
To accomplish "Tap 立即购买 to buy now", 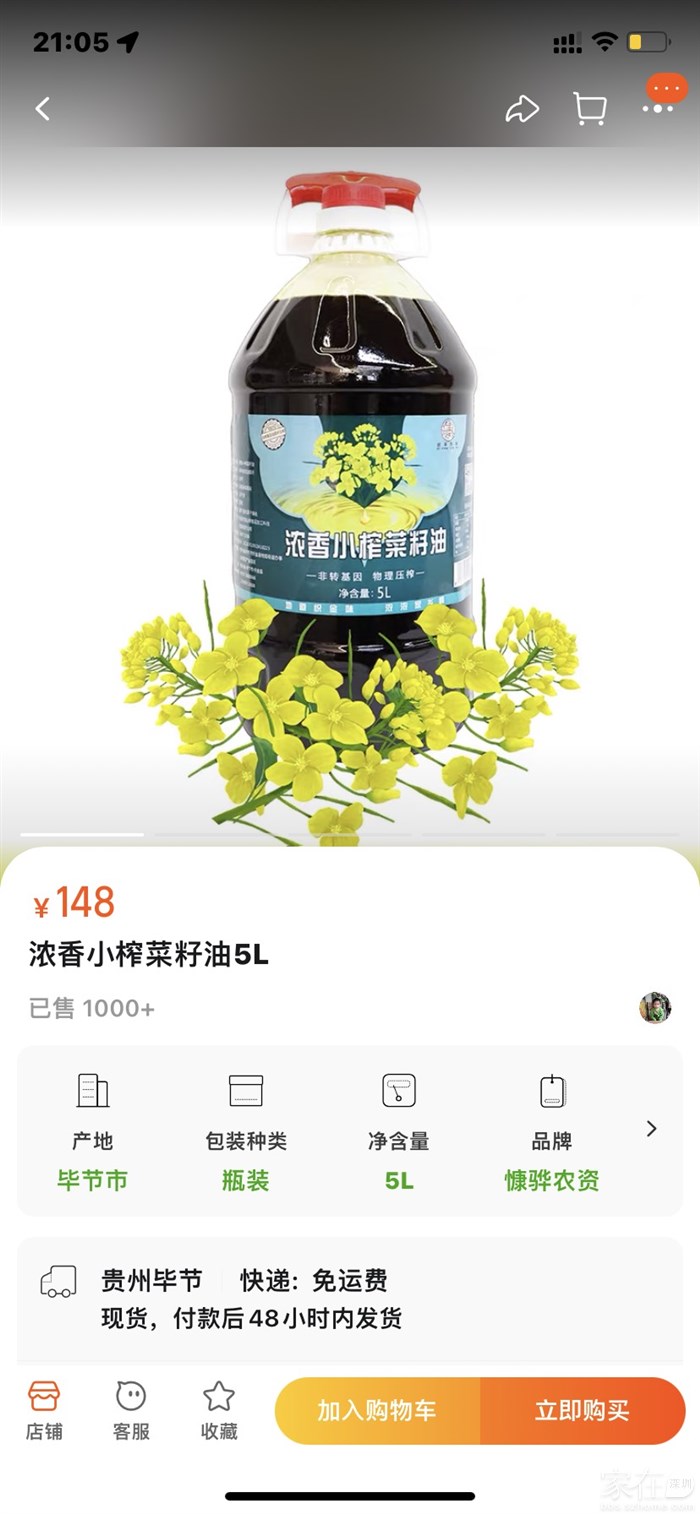I will coord(582,1411).
